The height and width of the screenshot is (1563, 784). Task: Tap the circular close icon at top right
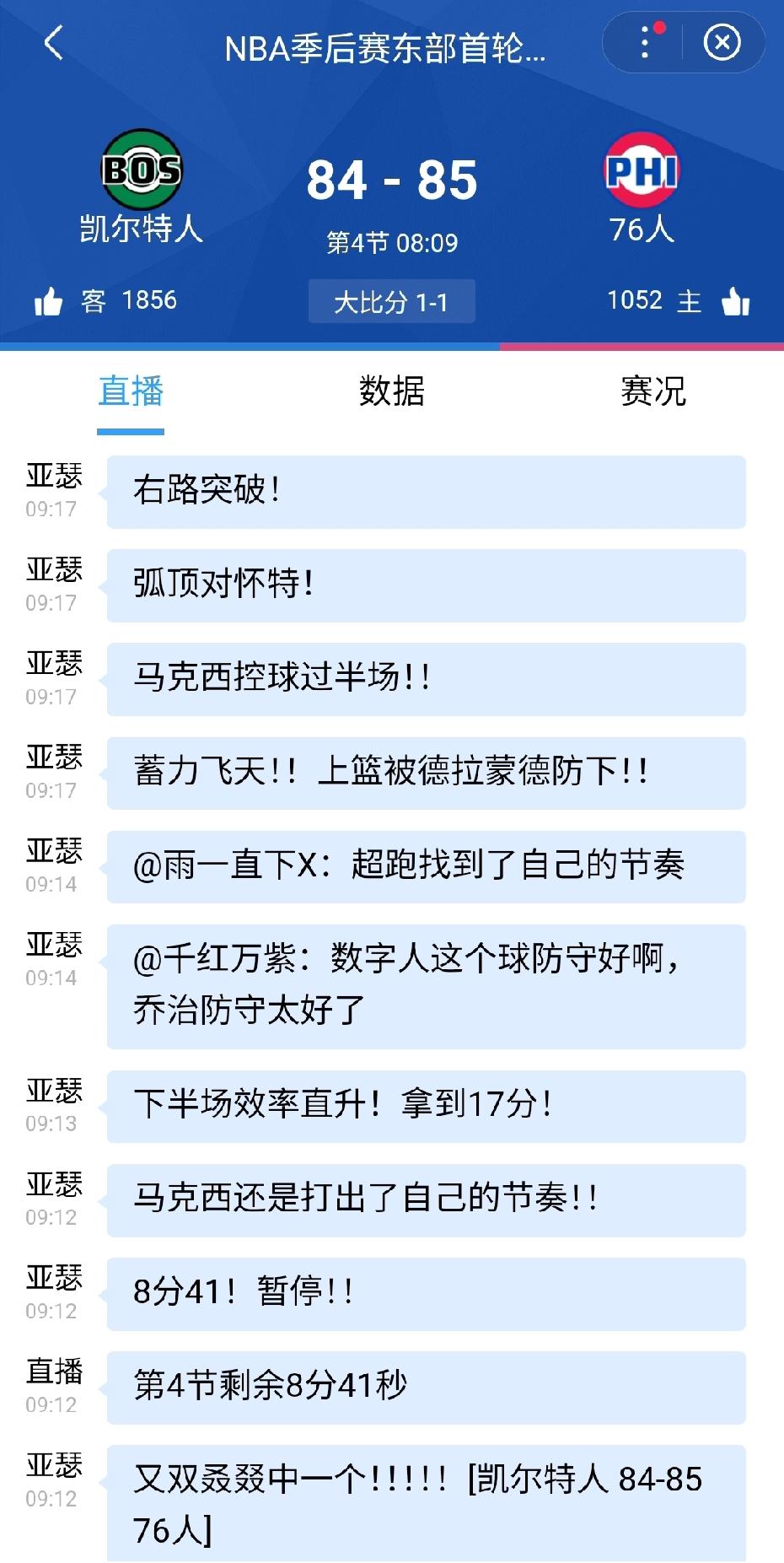click(721, 44)
